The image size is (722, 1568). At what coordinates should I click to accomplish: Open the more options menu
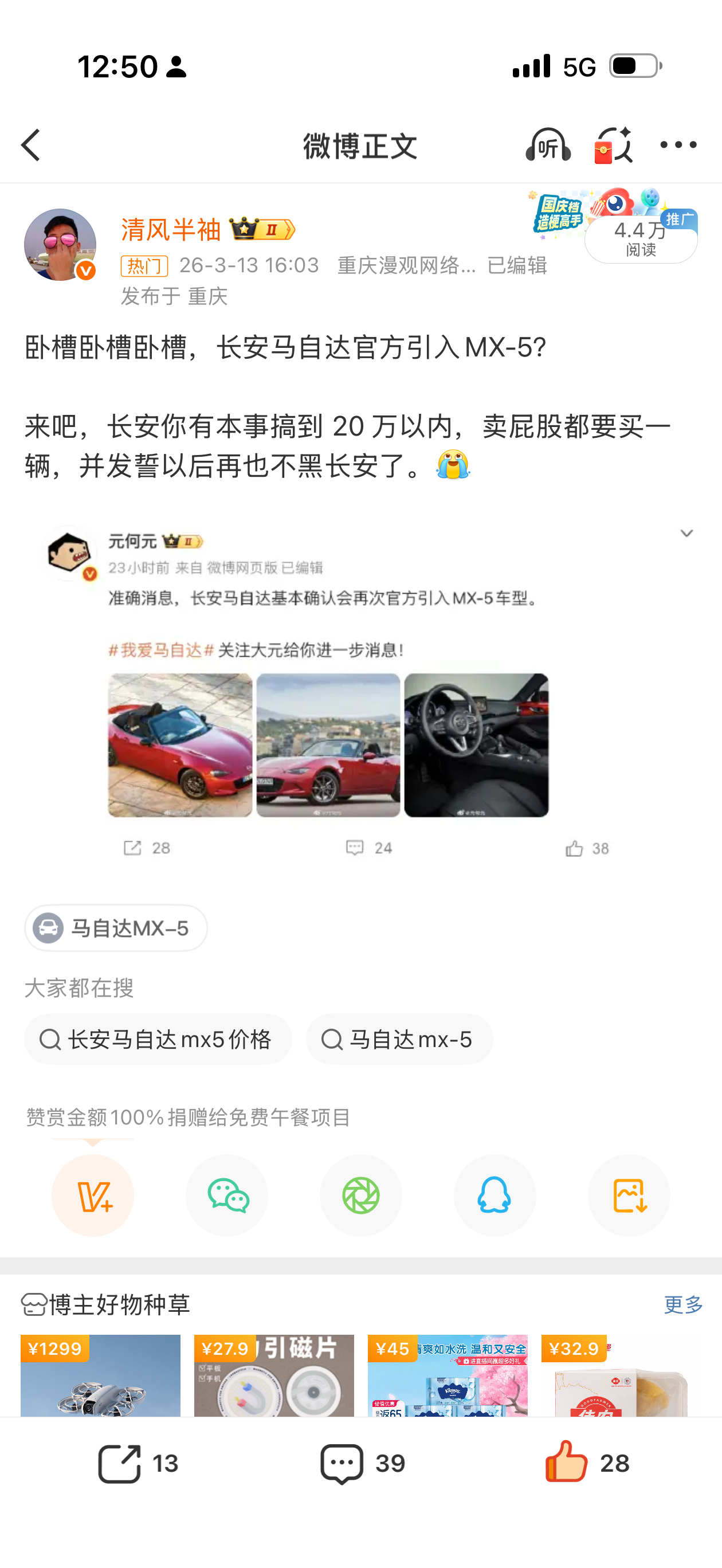[677, 146]
